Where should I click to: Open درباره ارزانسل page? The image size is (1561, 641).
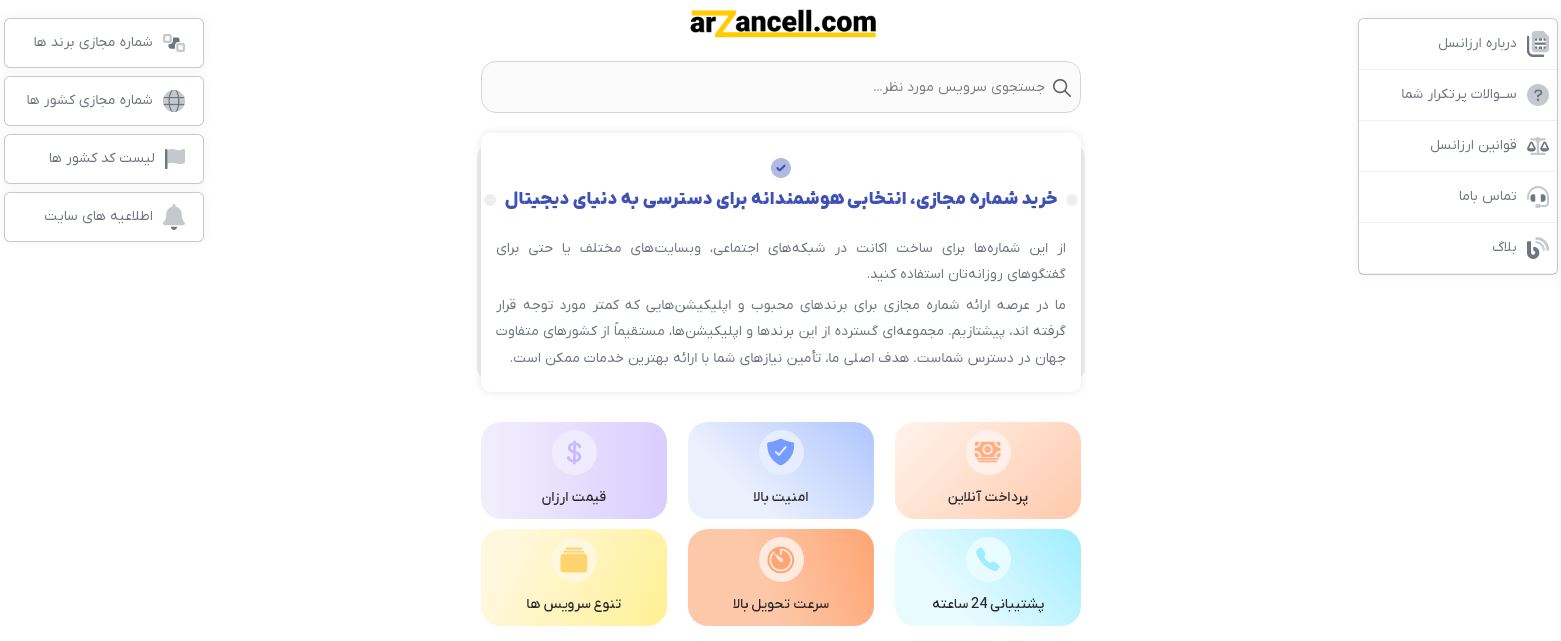1476,43
